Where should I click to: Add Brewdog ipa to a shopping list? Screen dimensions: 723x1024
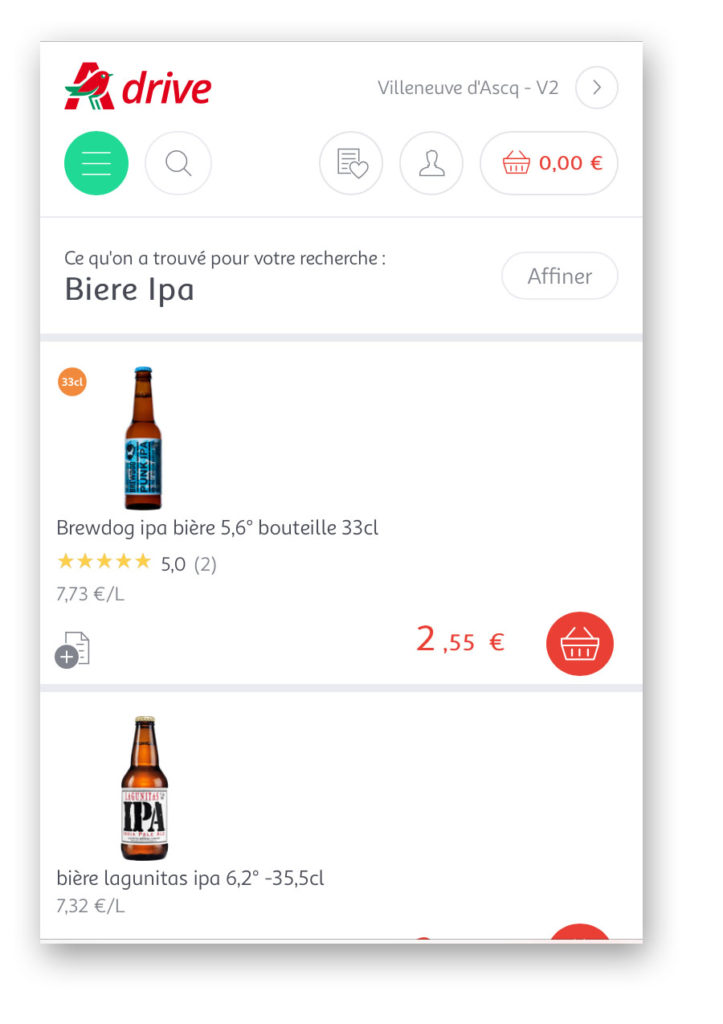click(x=73, y=649)
